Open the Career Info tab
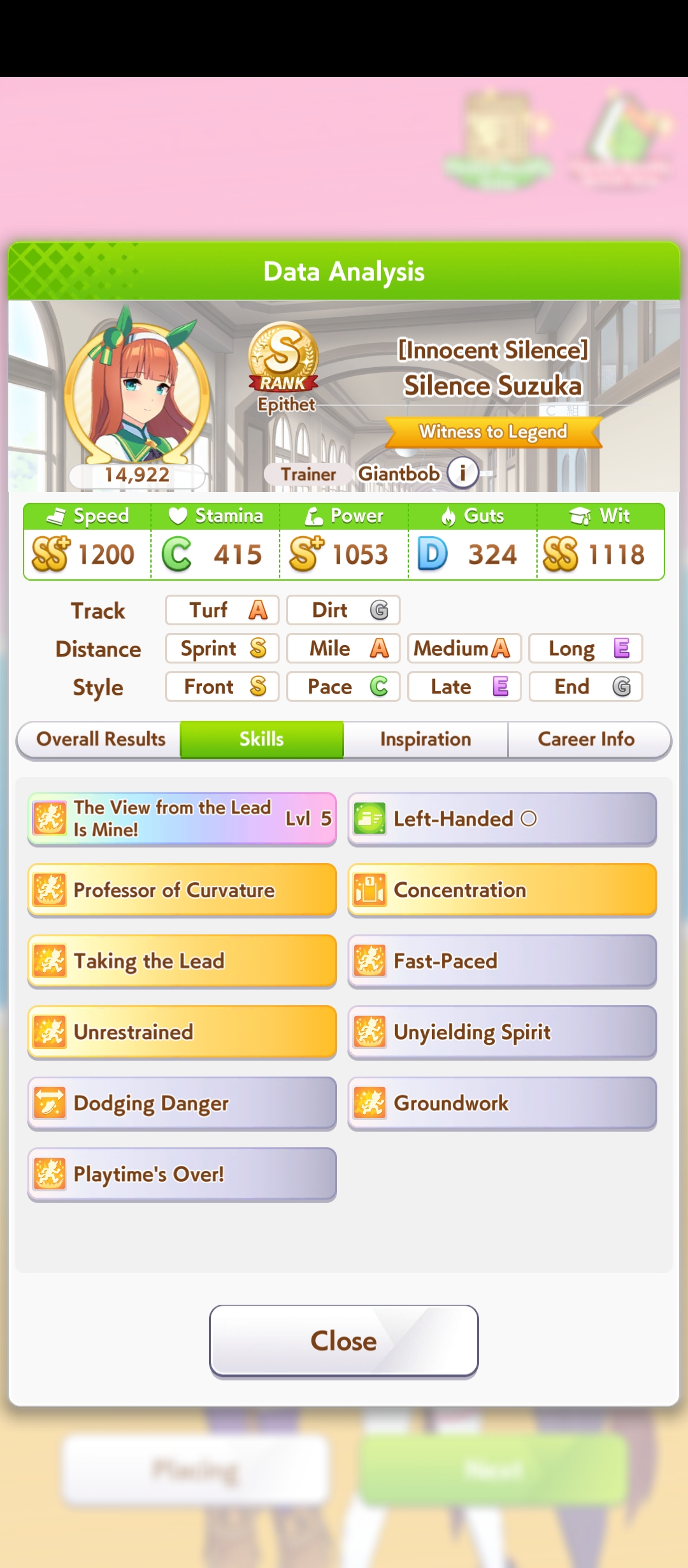688x1568 pixels. pyautogui.click(x=586, y=739)
